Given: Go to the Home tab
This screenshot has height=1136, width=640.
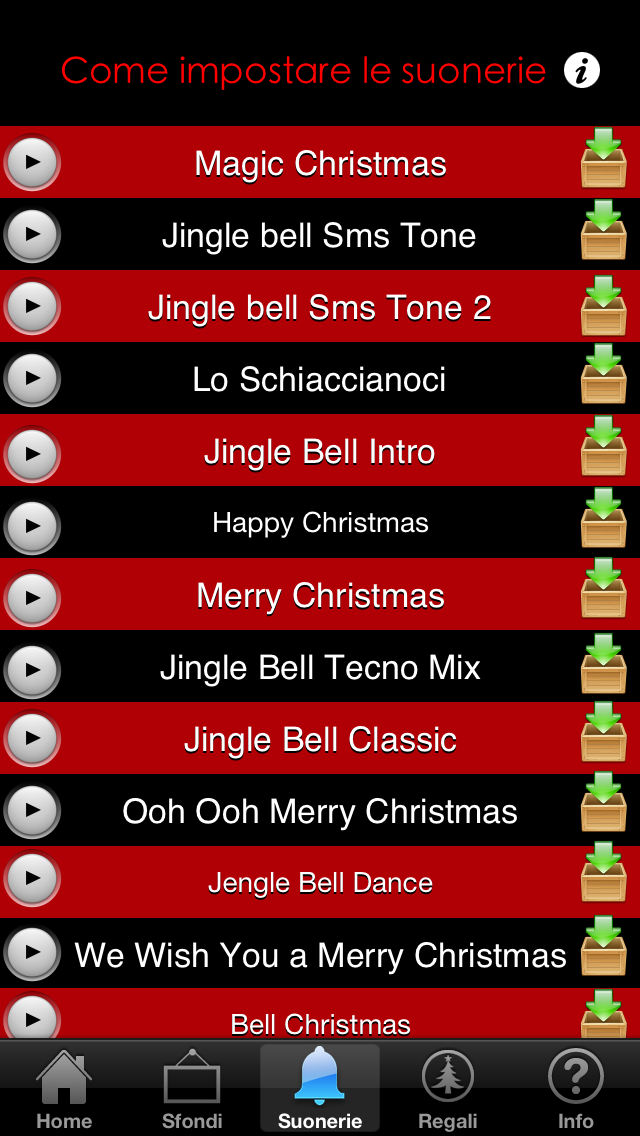Looking at the screenshot, I should tap(64, 1090).
